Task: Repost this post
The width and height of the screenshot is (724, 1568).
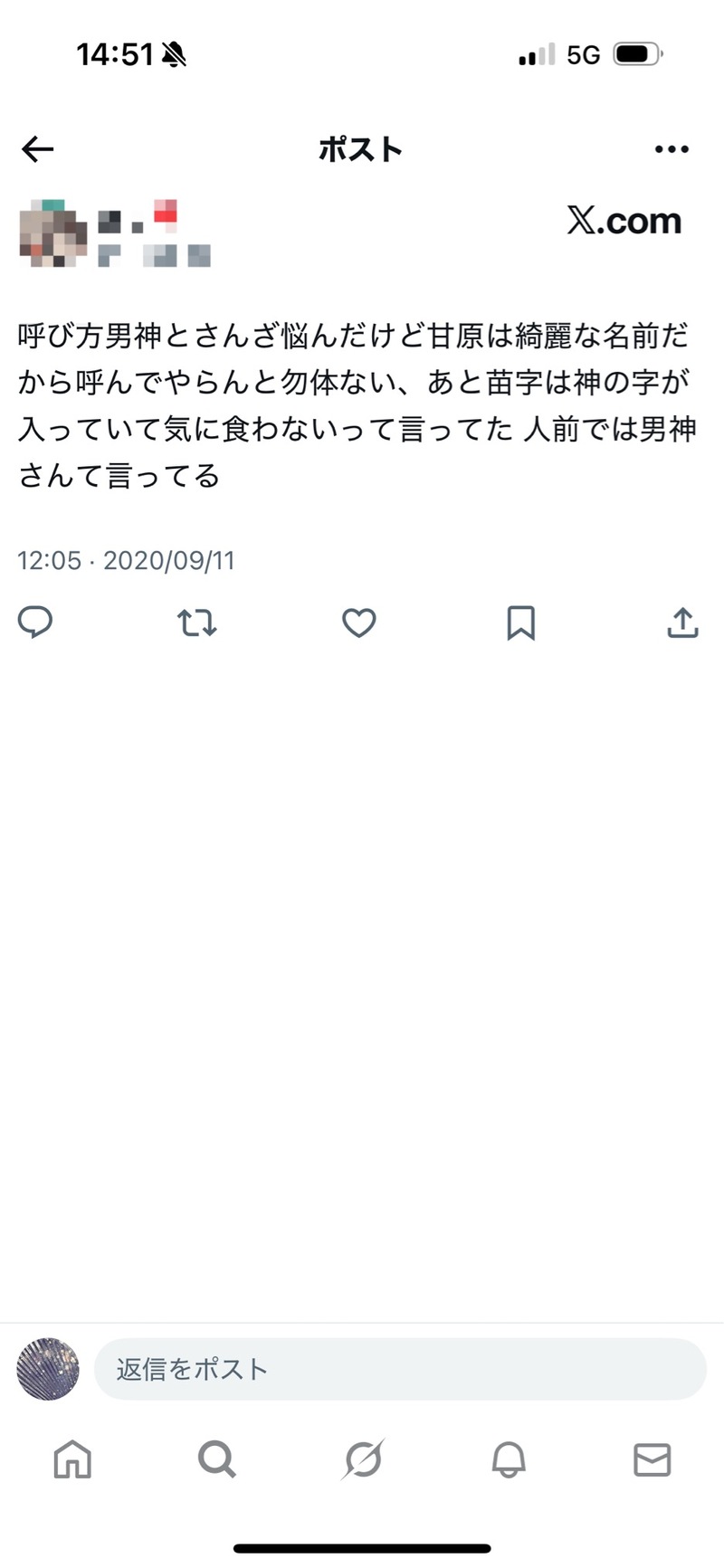Action: click(196, 622)
